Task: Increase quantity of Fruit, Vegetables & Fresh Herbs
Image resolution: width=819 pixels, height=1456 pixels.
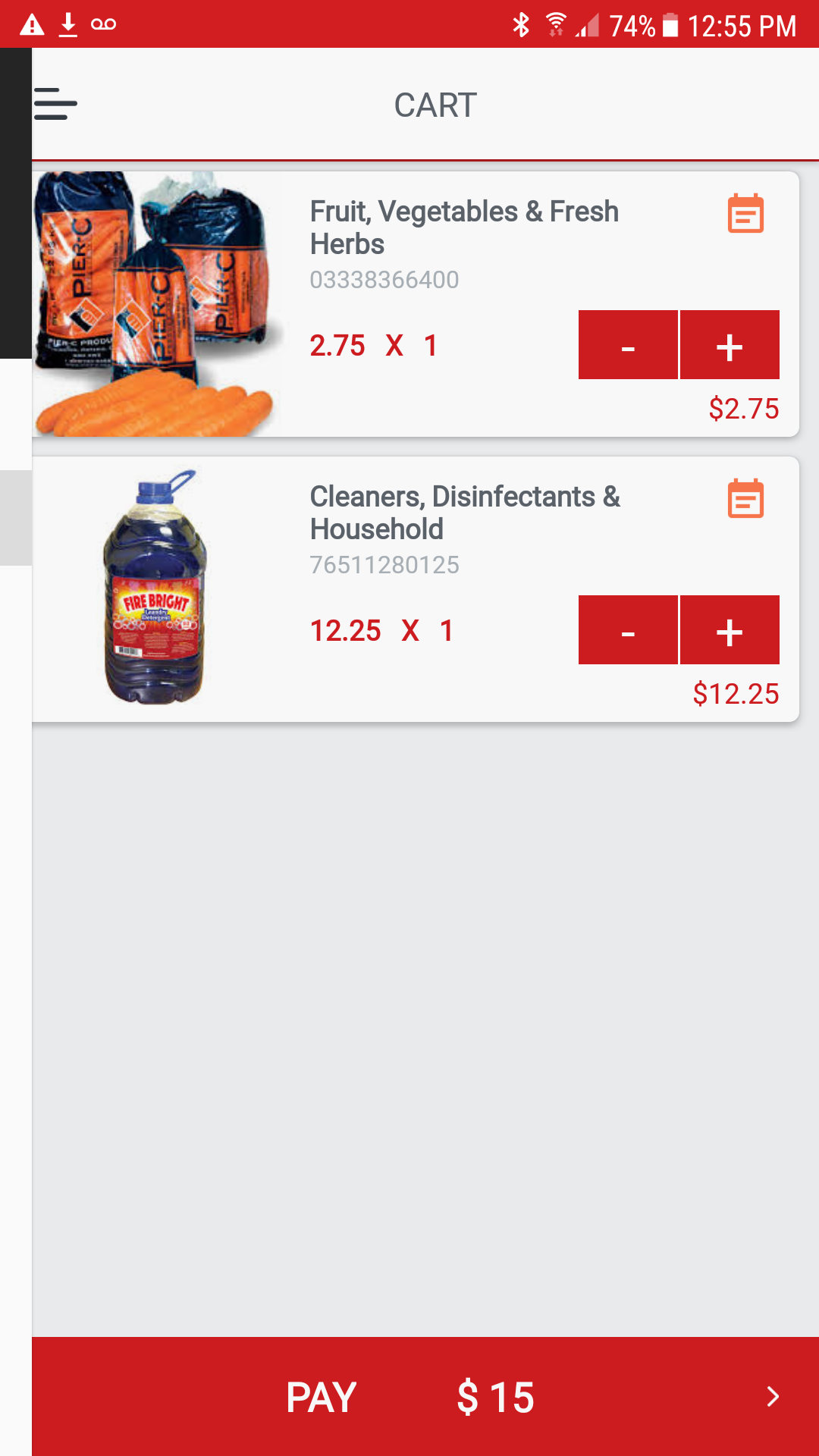Action: click(730, 345)
